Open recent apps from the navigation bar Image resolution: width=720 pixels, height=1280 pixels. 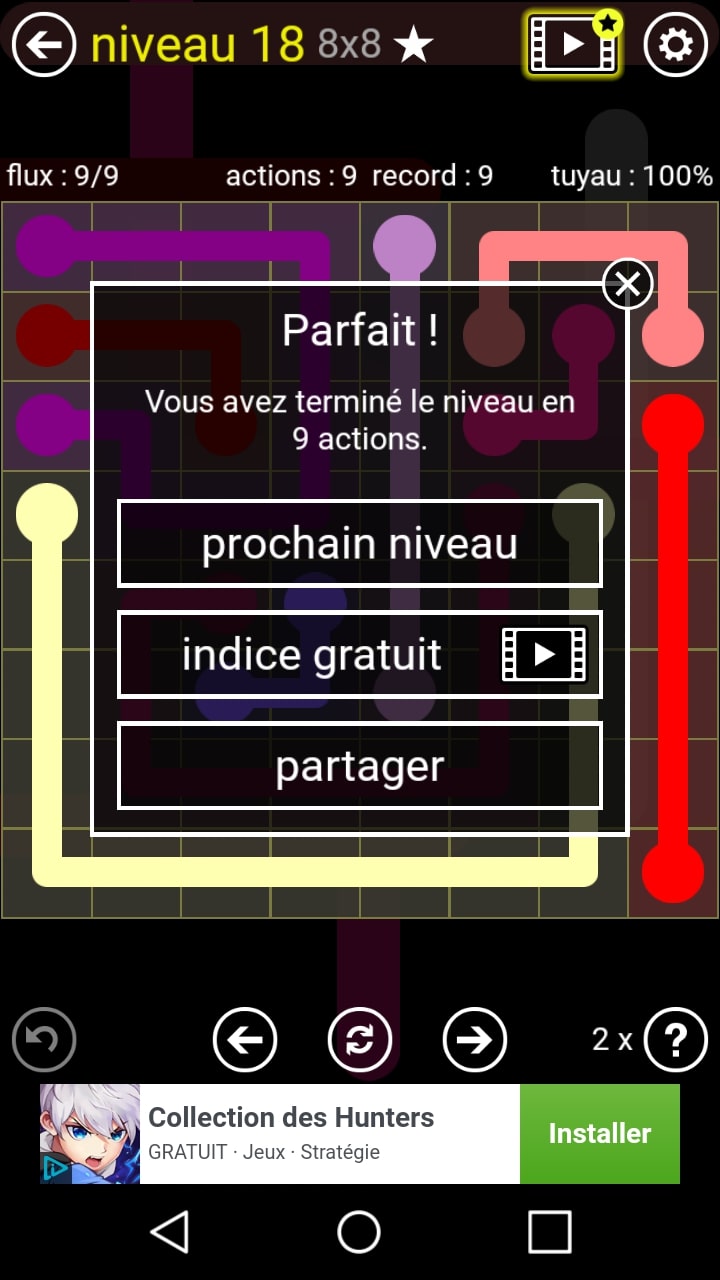(x=549, y=1232)
